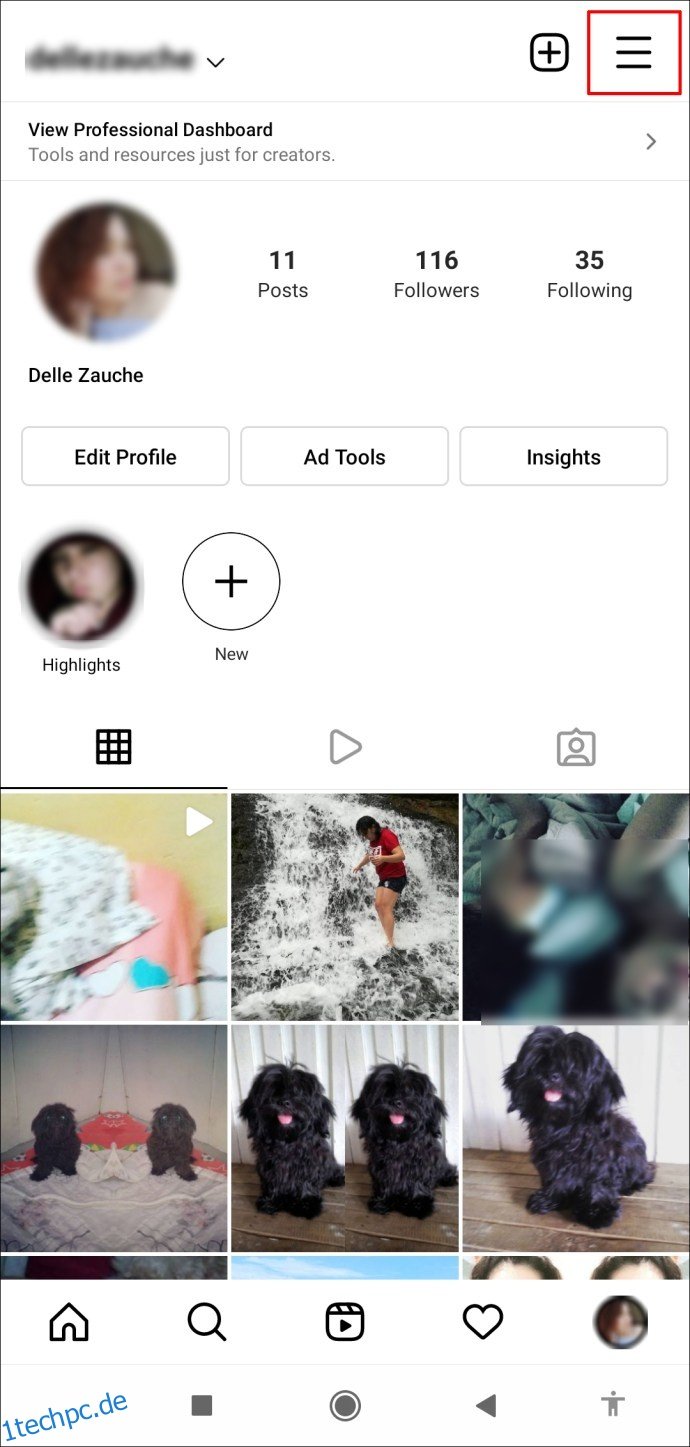
Task: Open the Following list
Action: click(589, 274)
